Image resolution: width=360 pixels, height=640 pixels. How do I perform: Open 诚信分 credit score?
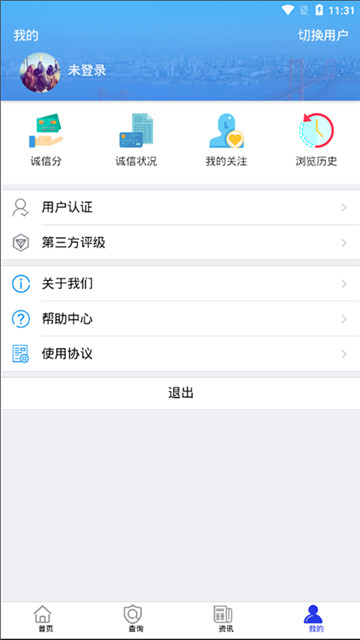(46, 140)
